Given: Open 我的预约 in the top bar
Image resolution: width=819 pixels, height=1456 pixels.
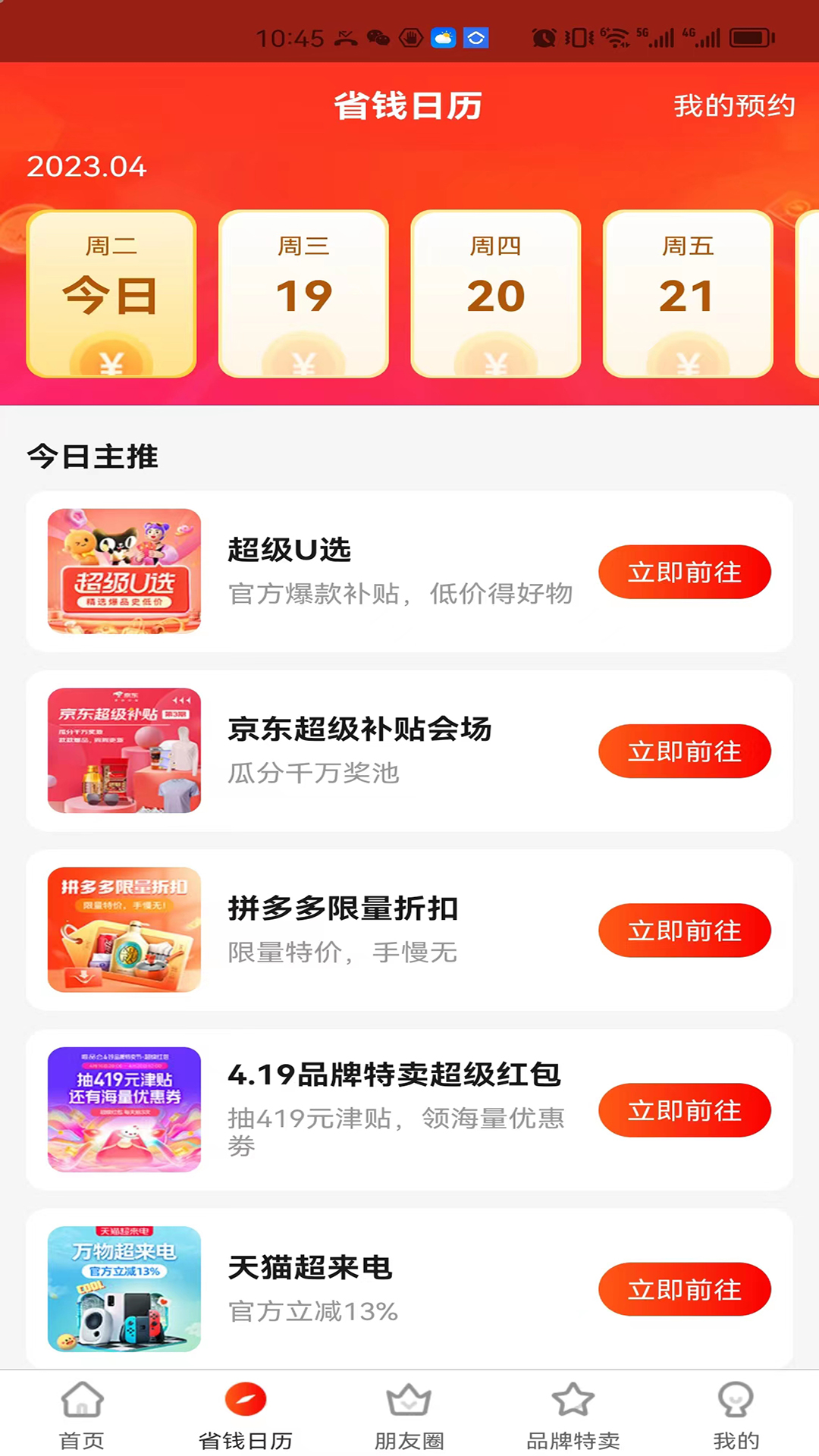Looking at the screenshot, I should pyautogui.click(x=733, y=105).
